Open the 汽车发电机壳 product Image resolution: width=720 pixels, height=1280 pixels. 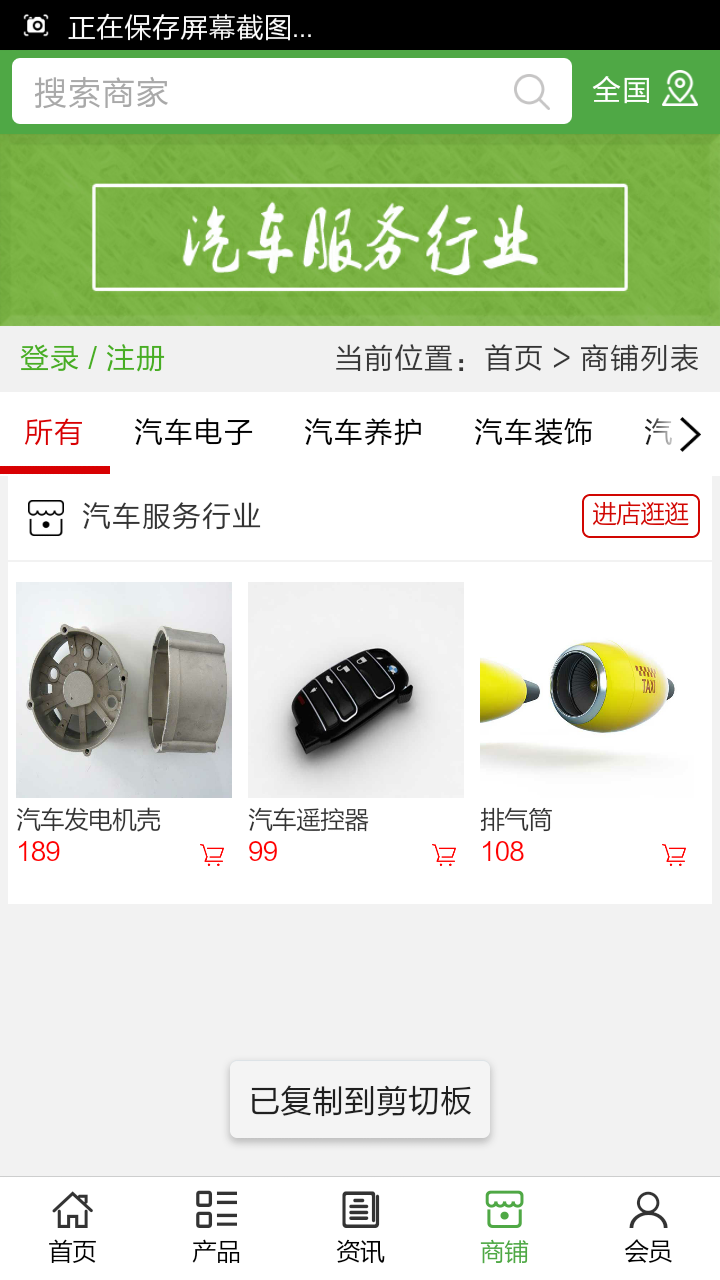[x=124, y=690]
